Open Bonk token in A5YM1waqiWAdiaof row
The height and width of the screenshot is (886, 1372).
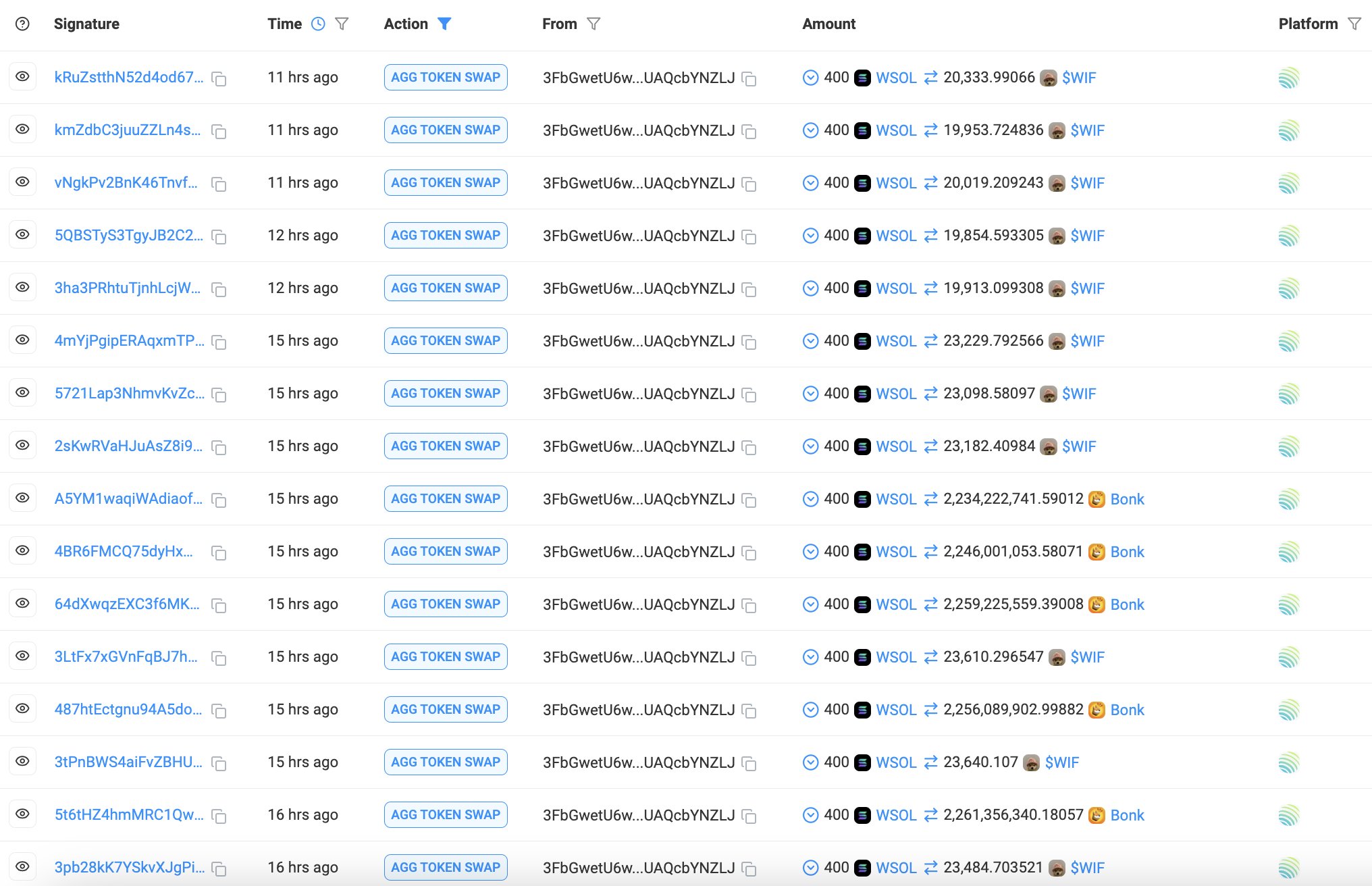[x=1127, y=499]
